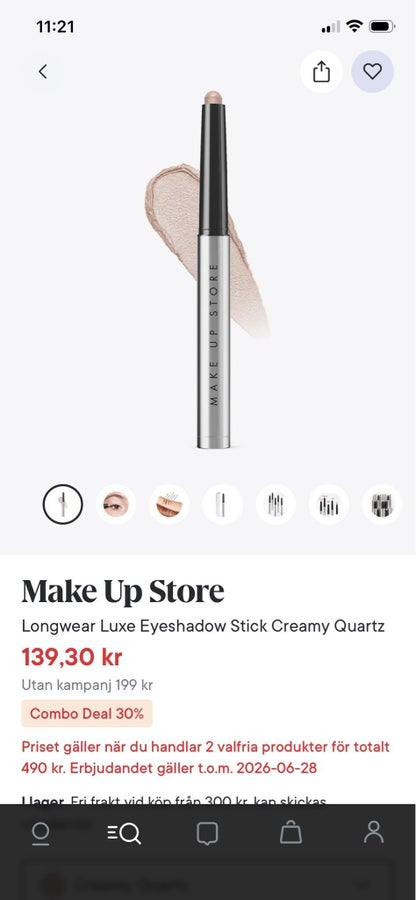Open the shopping bag tab
The width and height of the screenshot is (416, 900).
[290, 833]
